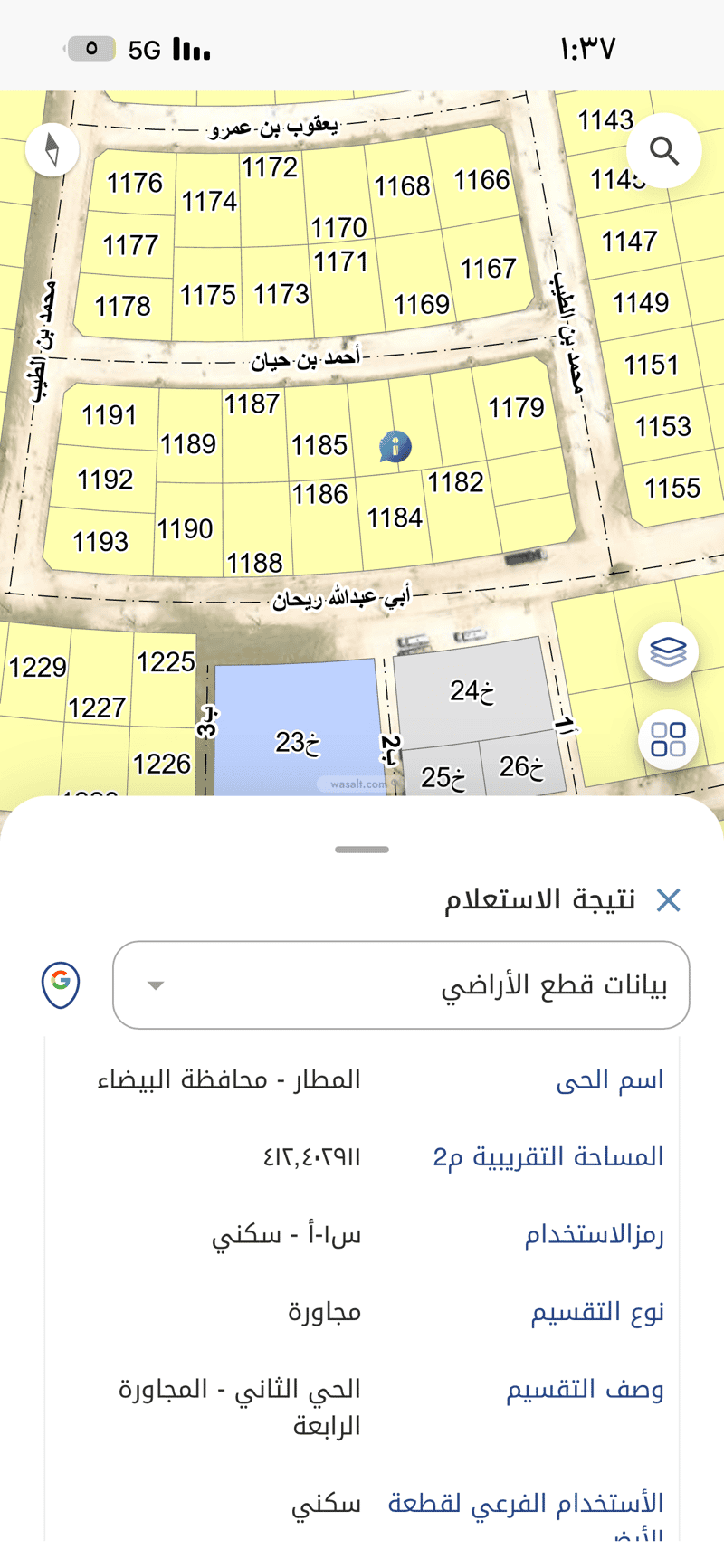Viewport: 724px width, 1568px height.
Task: Tap the compass orientation button
Action: (x=52, y=149)
